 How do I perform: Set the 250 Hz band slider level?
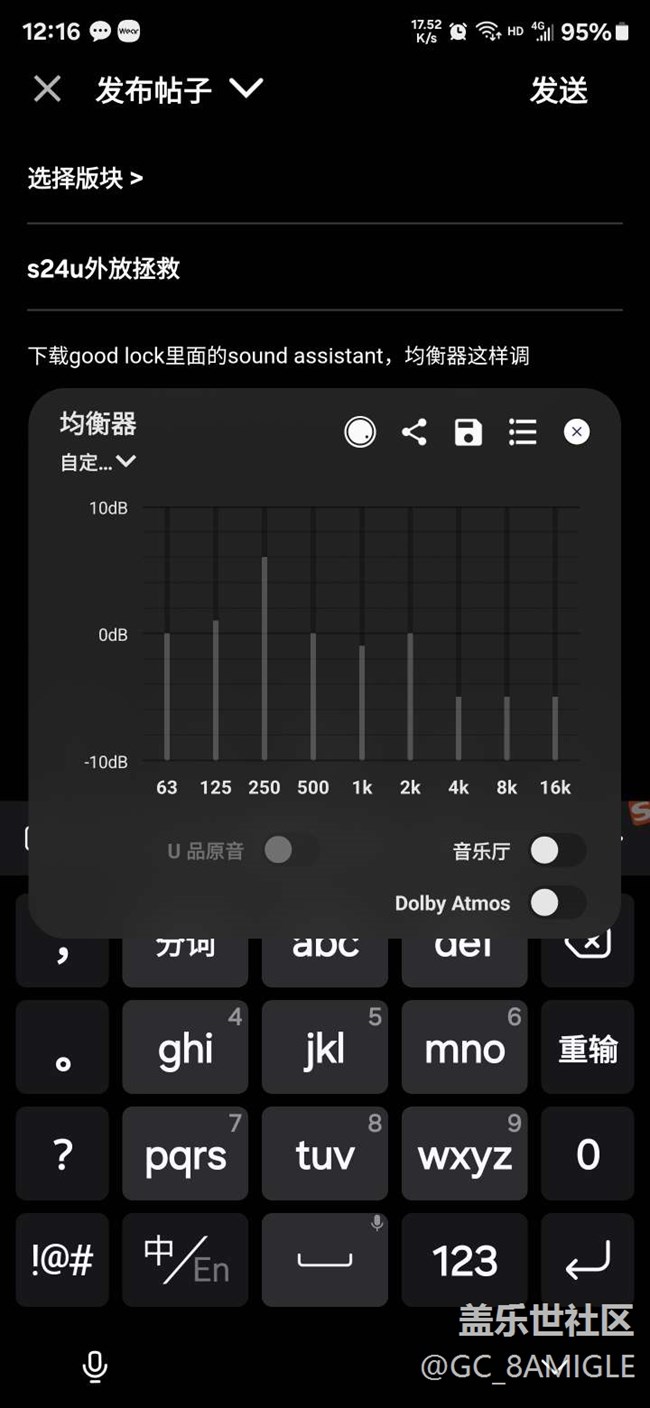(x=264, y=558)
